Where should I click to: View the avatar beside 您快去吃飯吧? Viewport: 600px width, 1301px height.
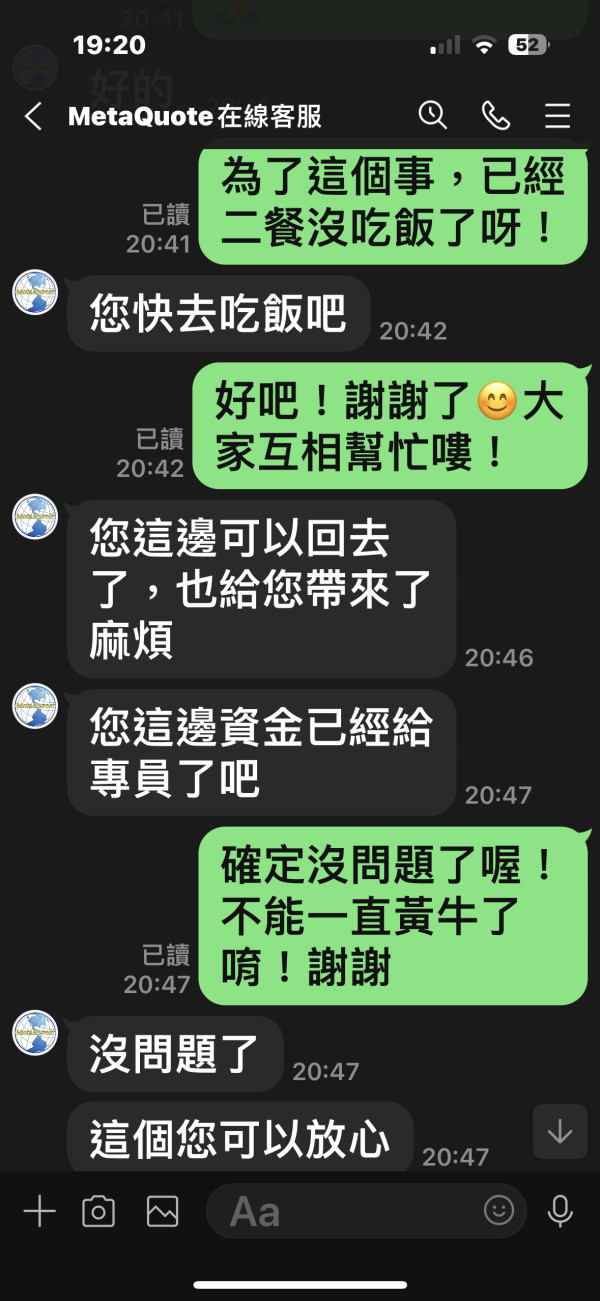tap(35, 292)
